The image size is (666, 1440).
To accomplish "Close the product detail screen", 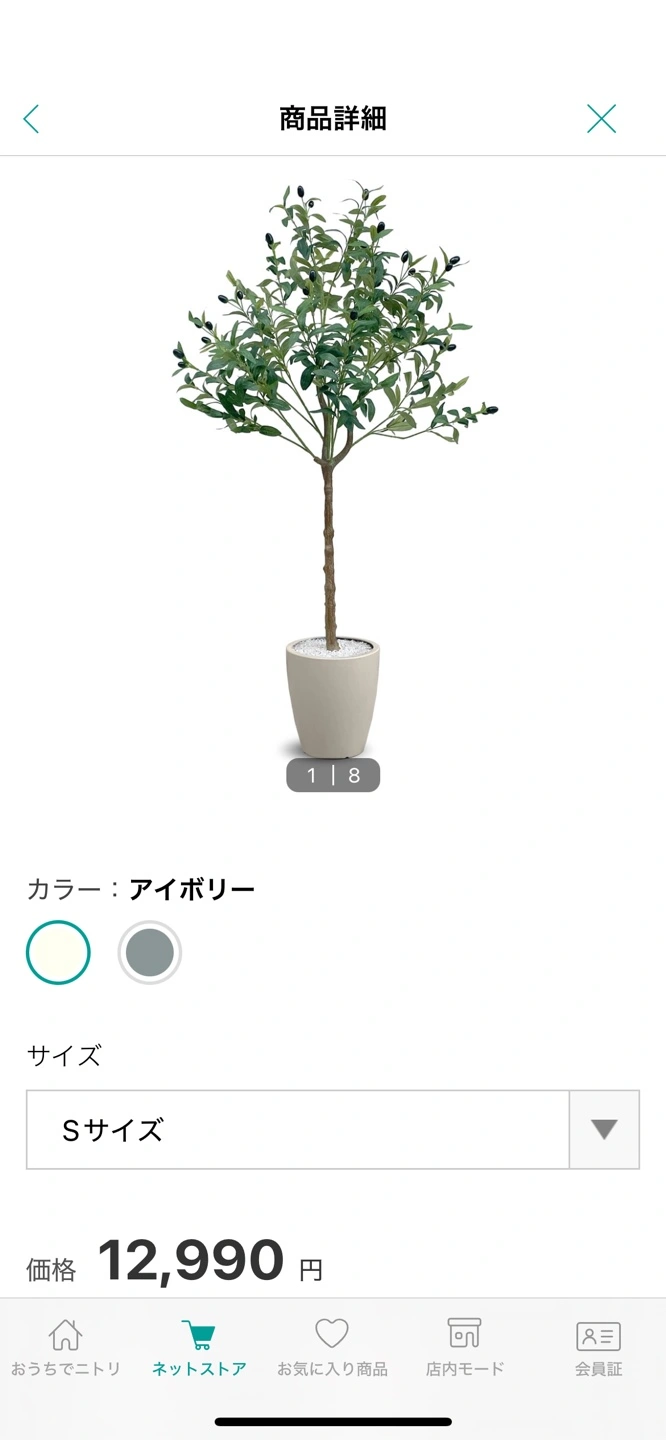I will pyautogui.click(x=601, y=119).
